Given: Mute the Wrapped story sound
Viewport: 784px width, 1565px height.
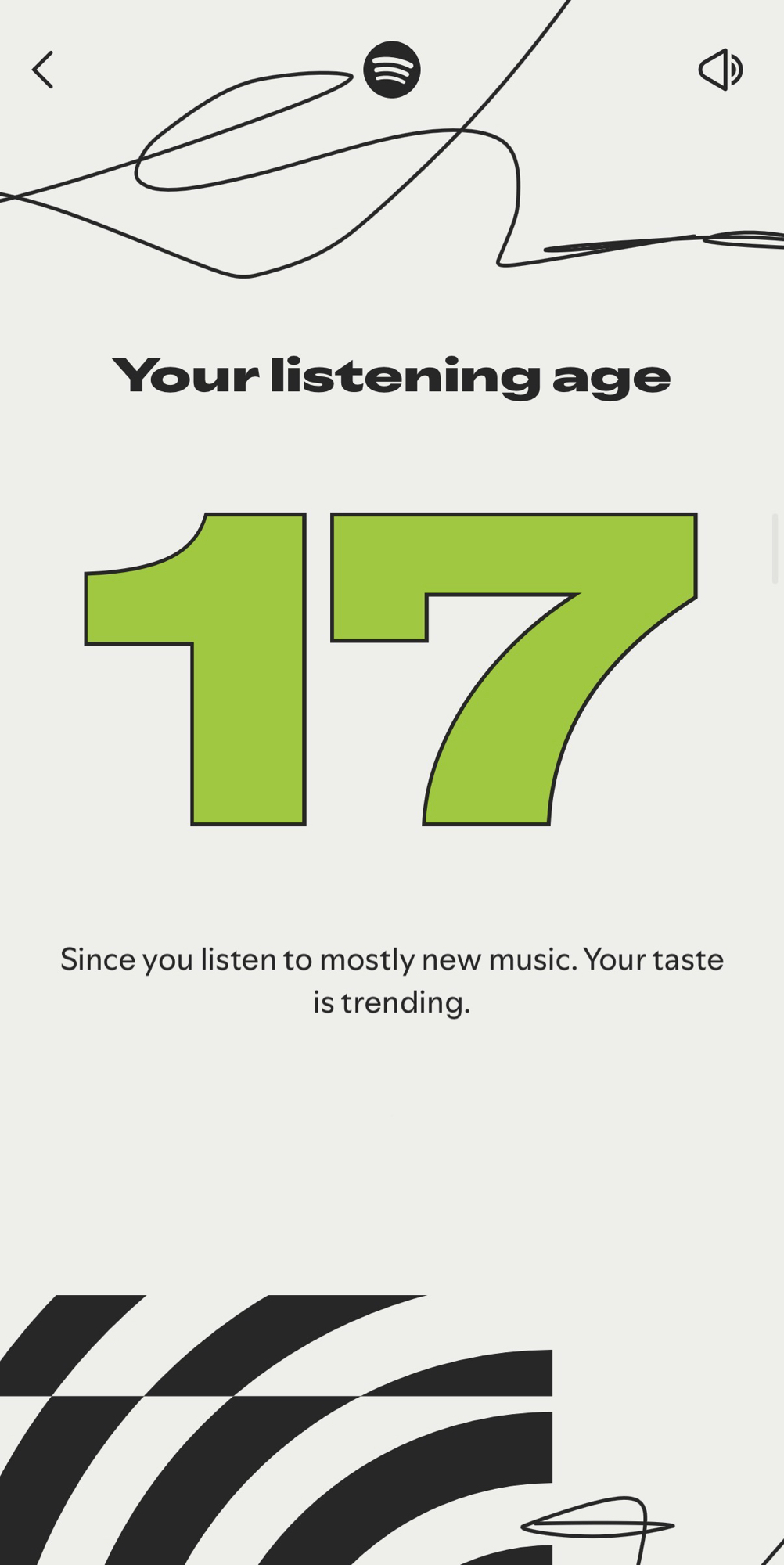Looking at the screenshot, I should click(x=720, y=70).
